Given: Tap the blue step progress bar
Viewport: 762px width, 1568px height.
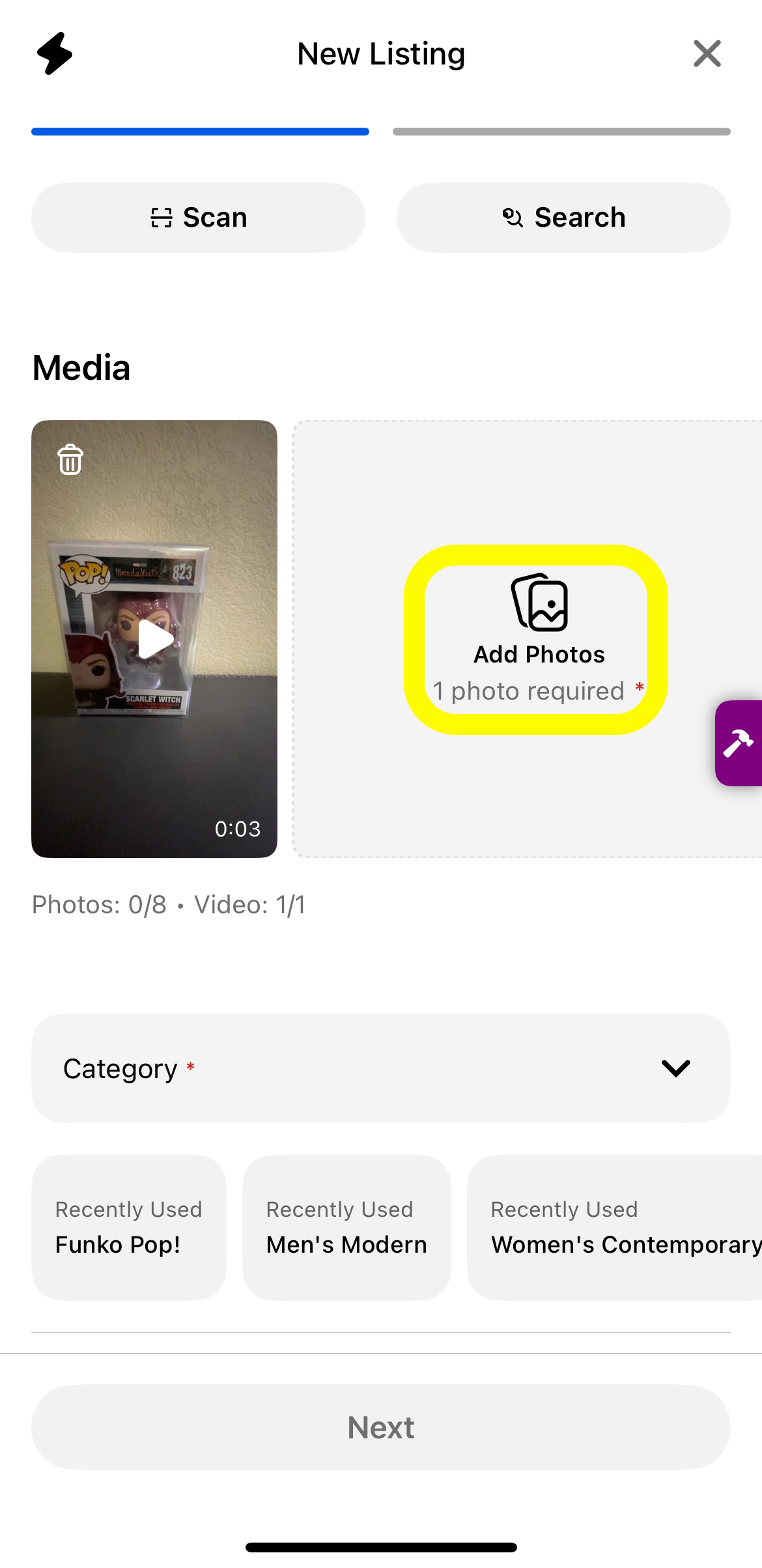Looking at the screenshot, I should (200, 131).
